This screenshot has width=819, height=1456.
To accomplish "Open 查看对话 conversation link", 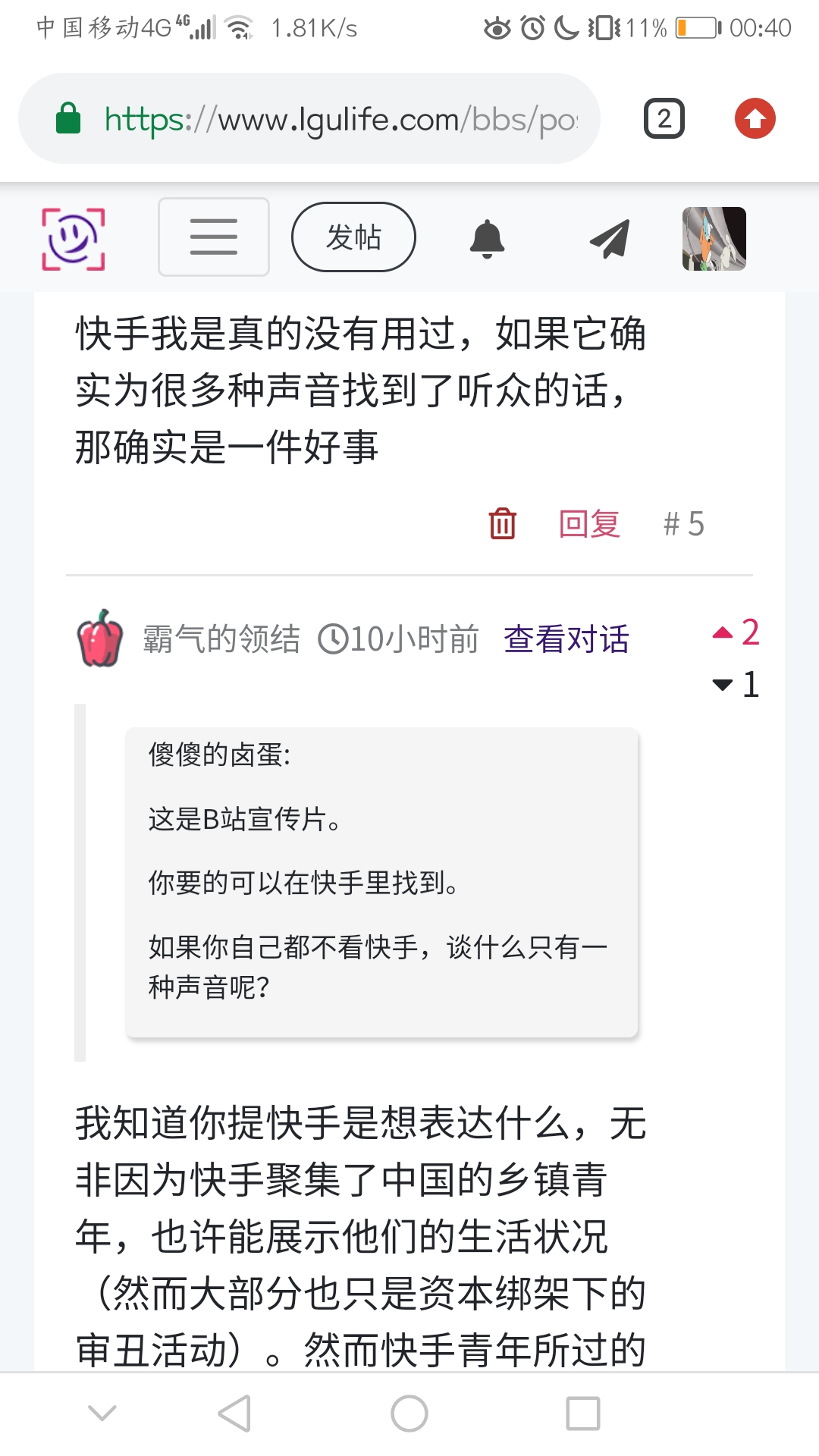I will click(566, 639).
